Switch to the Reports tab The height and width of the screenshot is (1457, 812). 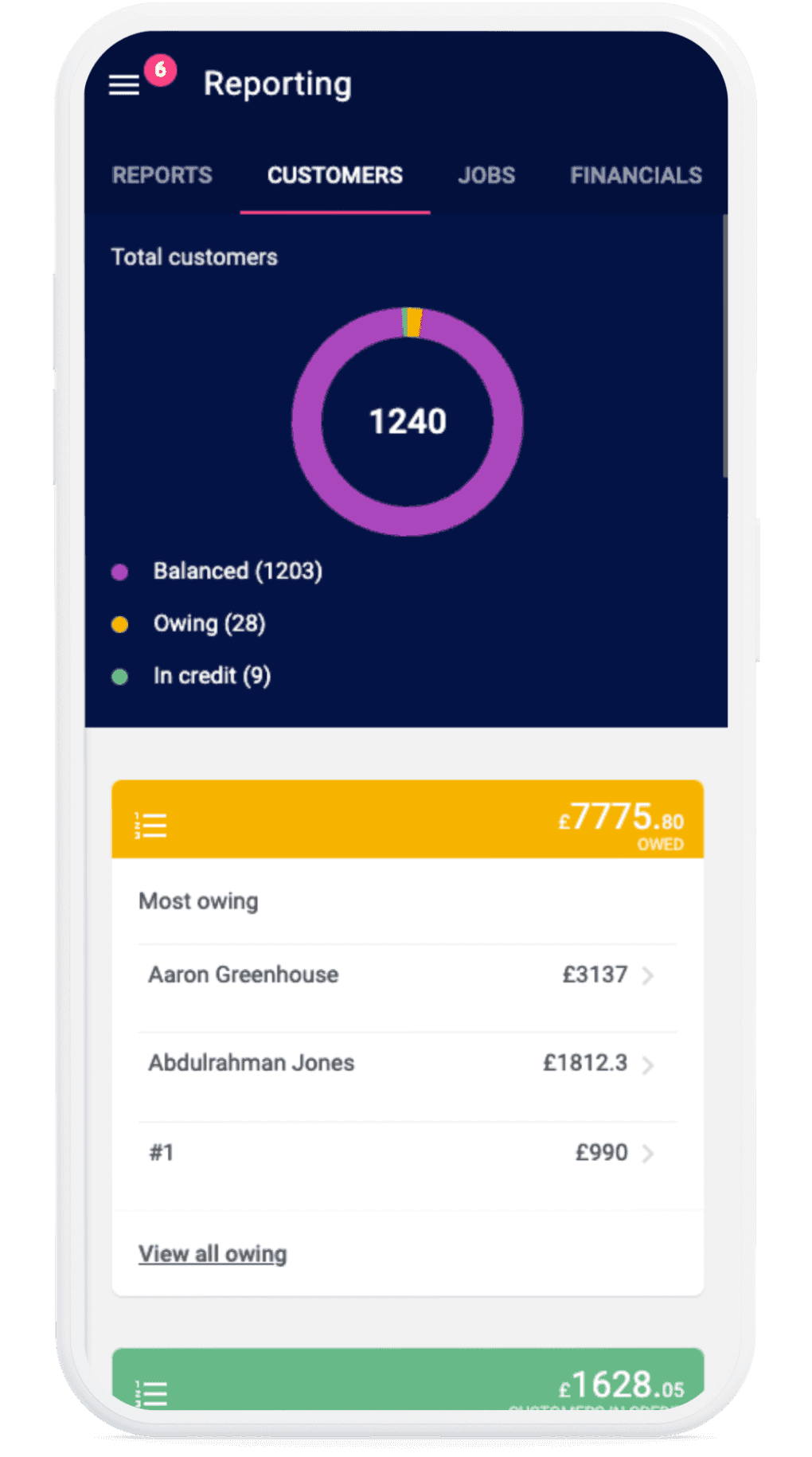click(162, 175)
